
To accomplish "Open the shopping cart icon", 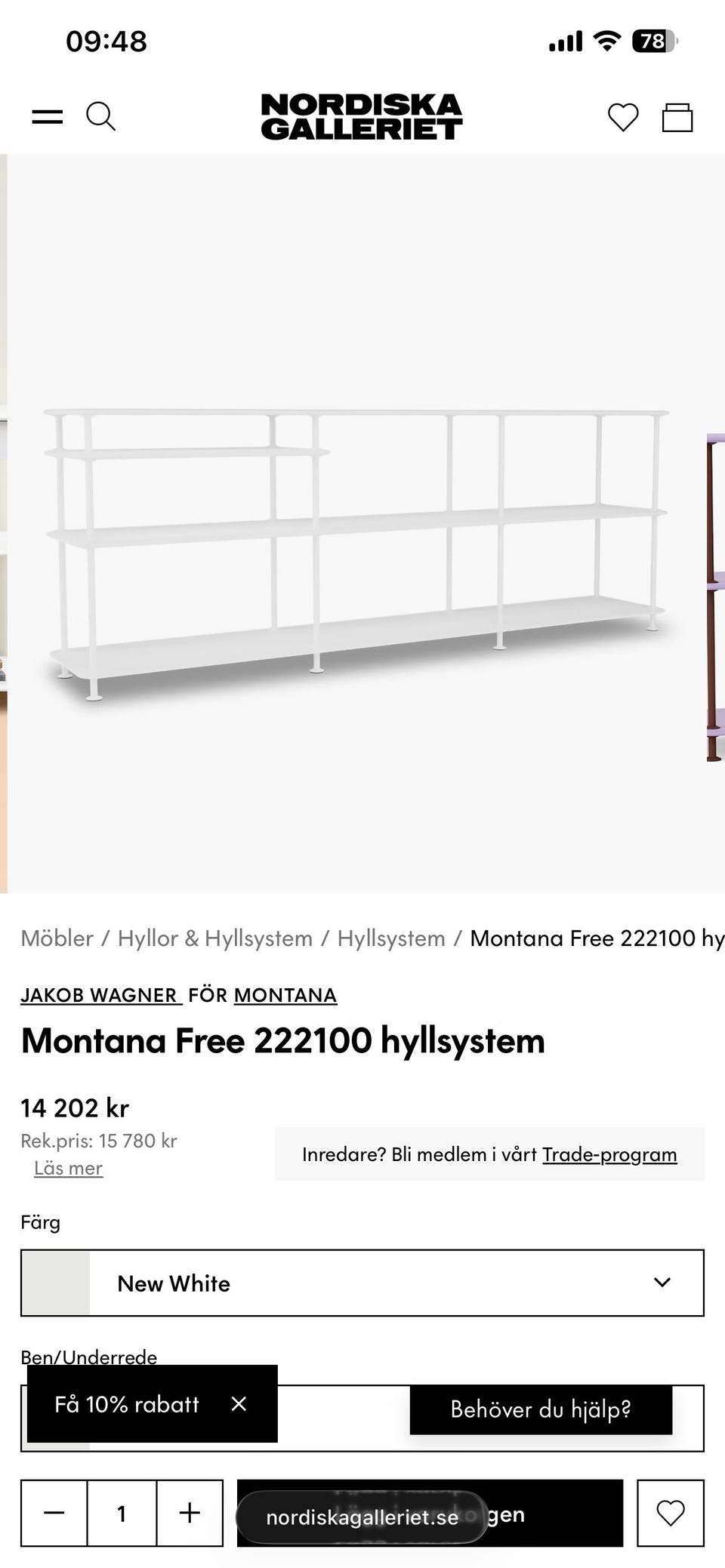I will click(x=677, y=116).
